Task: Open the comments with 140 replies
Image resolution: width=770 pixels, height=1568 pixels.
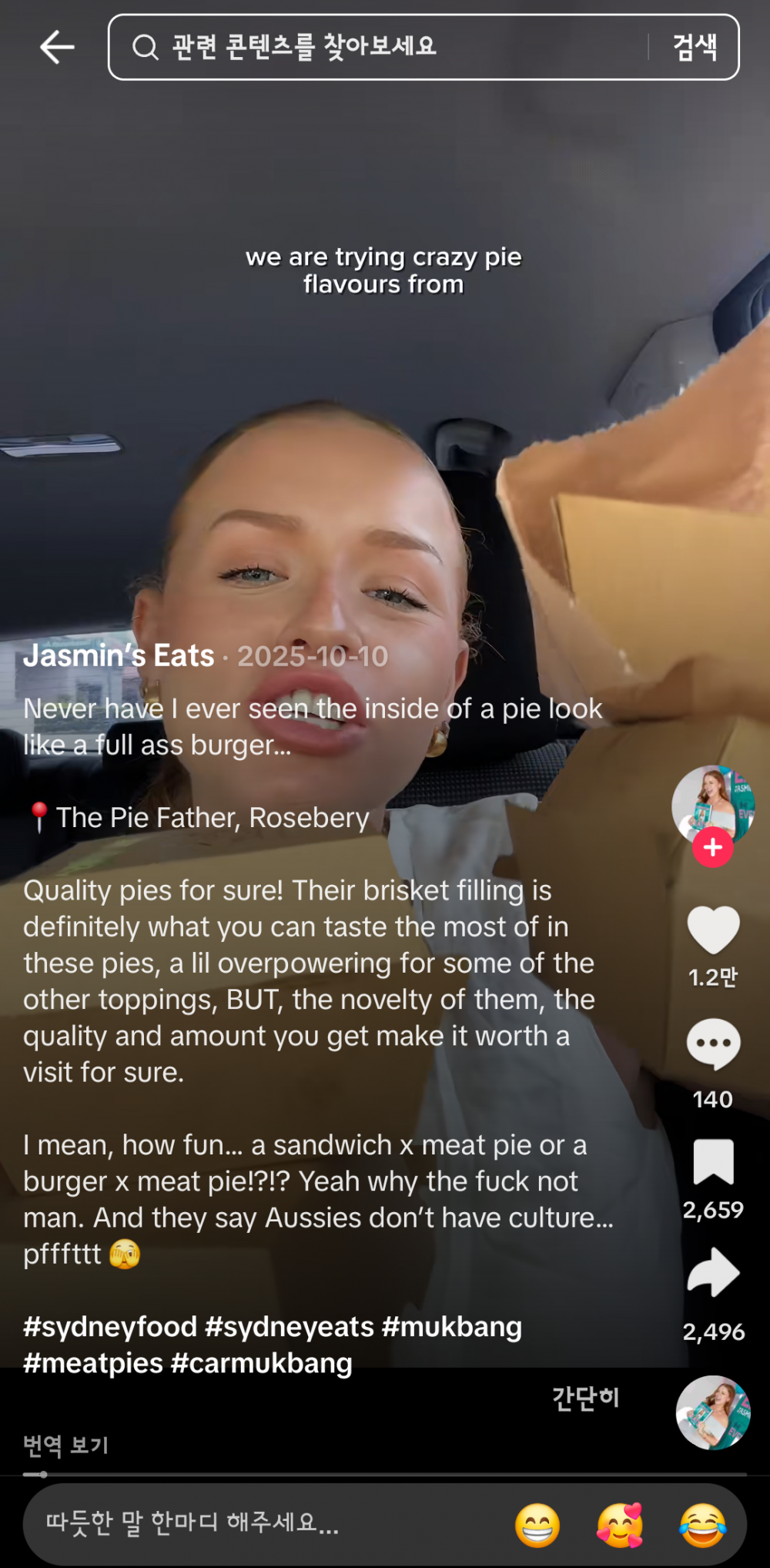Action: pos(713,1044)
